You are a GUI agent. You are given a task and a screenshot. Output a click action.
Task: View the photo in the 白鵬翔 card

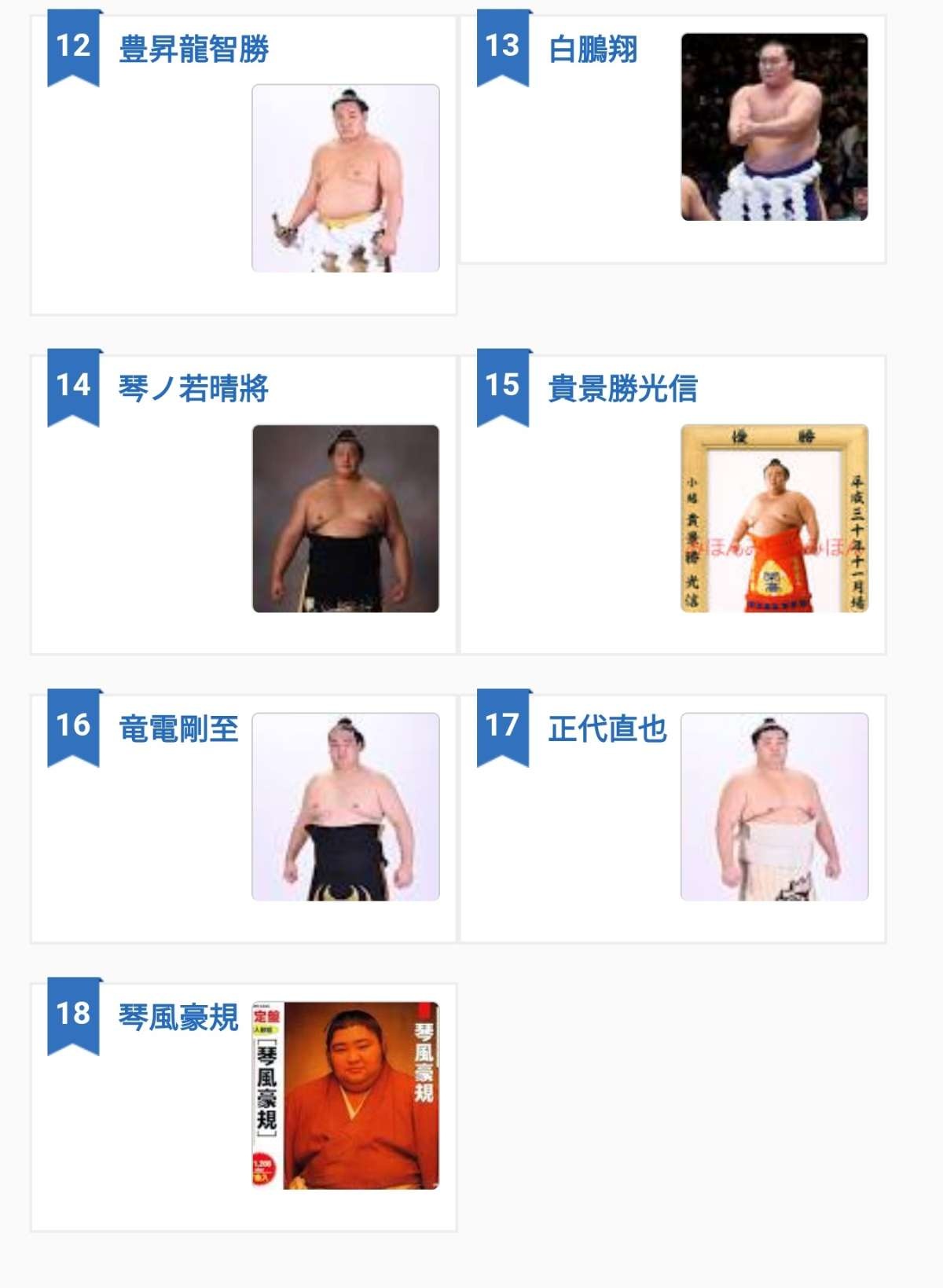pos(774,127)
